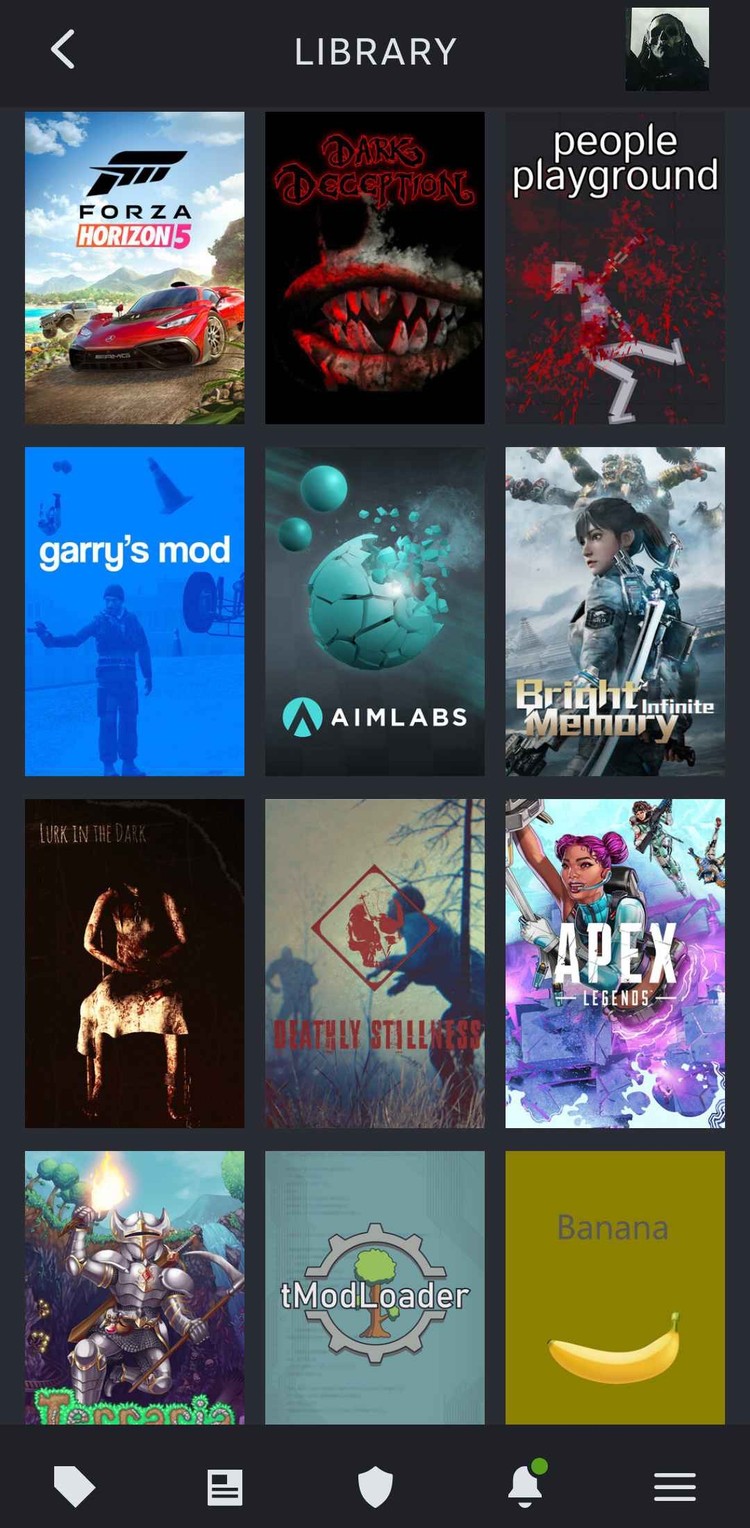This screenshot has width=750, height=1528.
Task: Select the Garry's Mod game tile
Action: coord(134,611)
